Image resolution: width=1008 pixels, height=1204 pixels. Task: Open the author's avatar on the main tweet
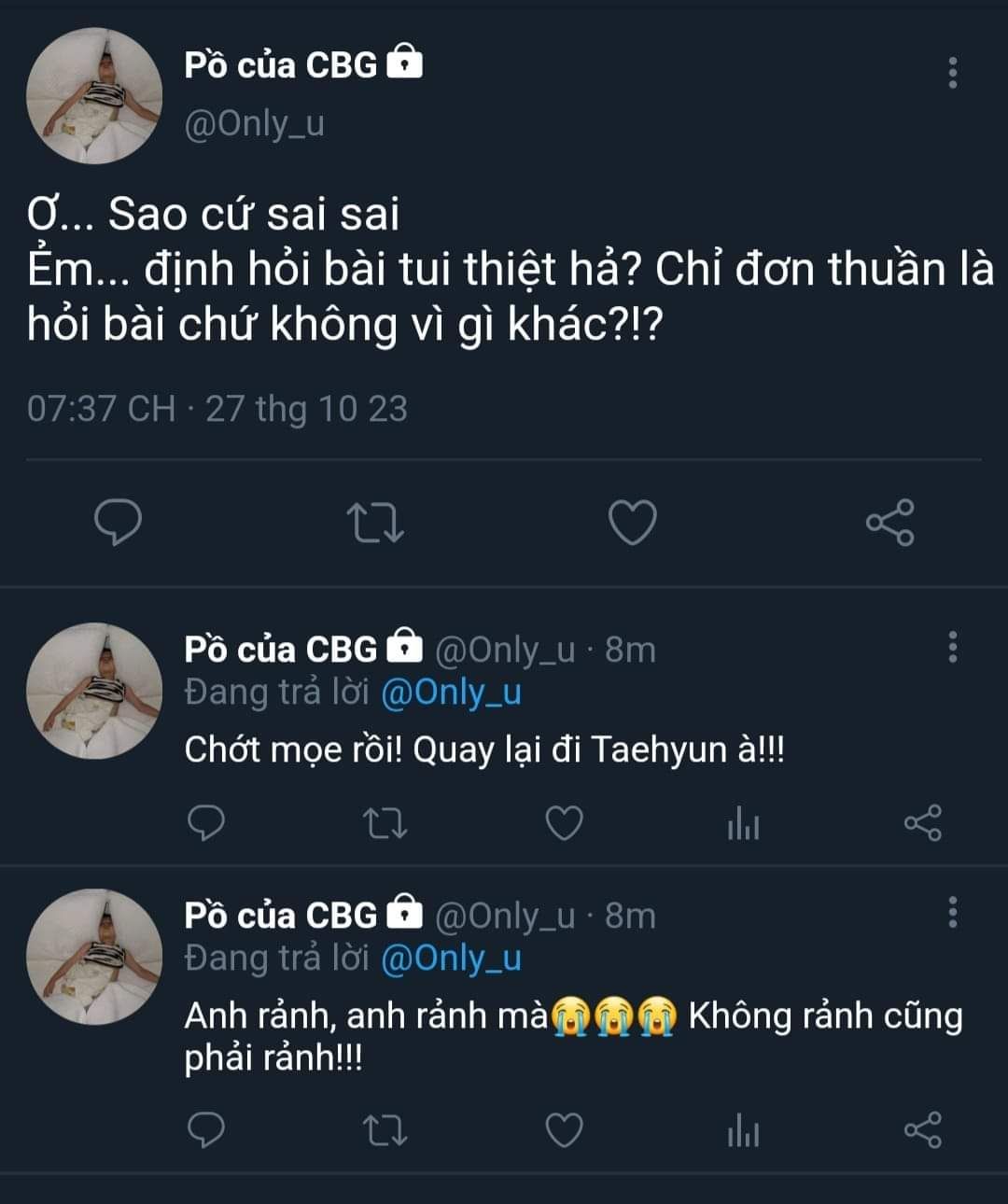[93, 96]
